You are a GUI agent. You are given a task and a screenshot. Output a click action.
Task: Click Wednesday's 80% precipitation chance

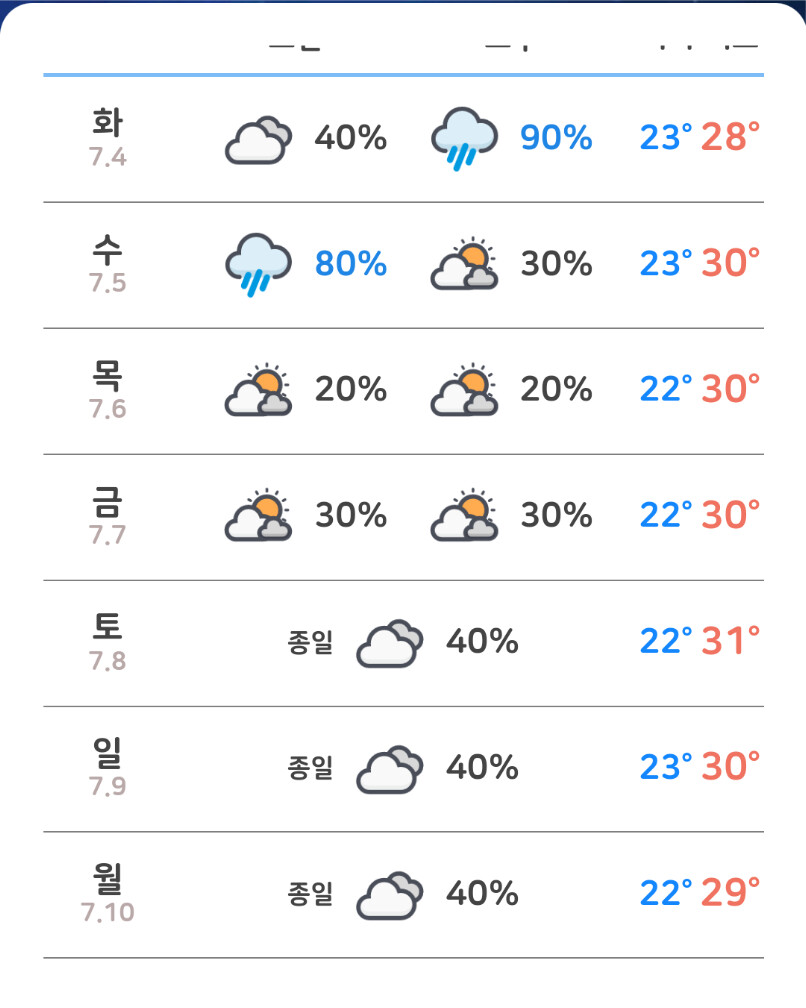point(346,264)
